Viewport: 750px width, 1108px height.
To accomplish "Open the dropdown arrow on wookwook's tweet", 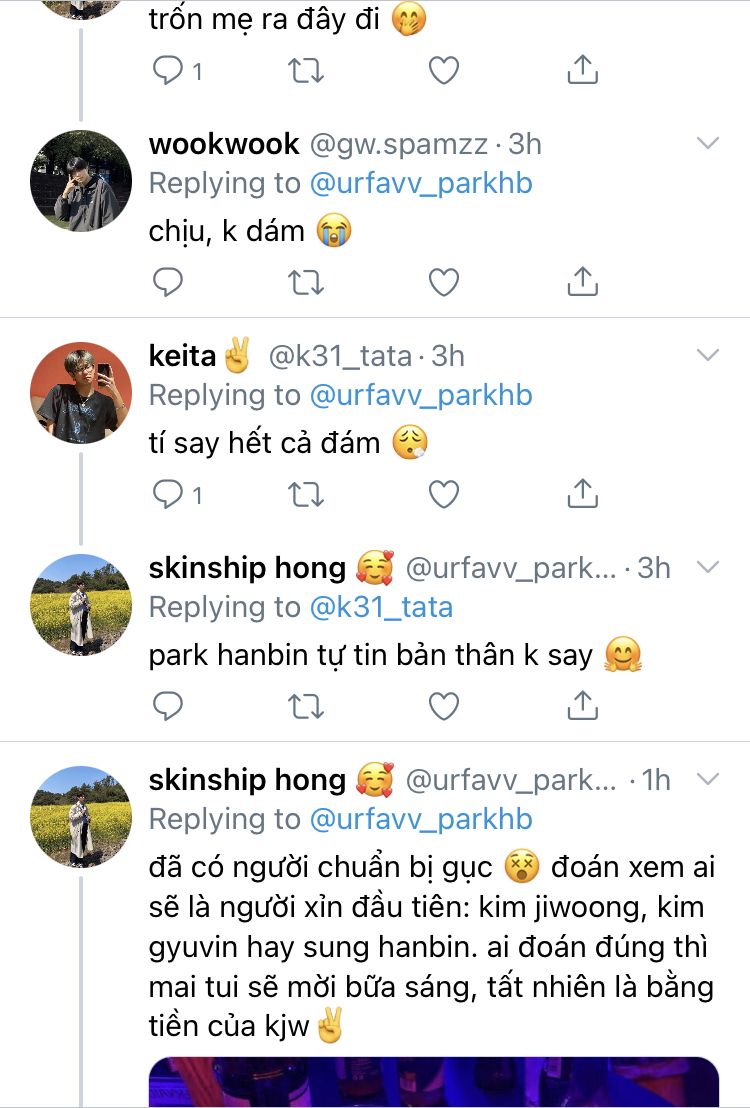I will coord(708,143).
